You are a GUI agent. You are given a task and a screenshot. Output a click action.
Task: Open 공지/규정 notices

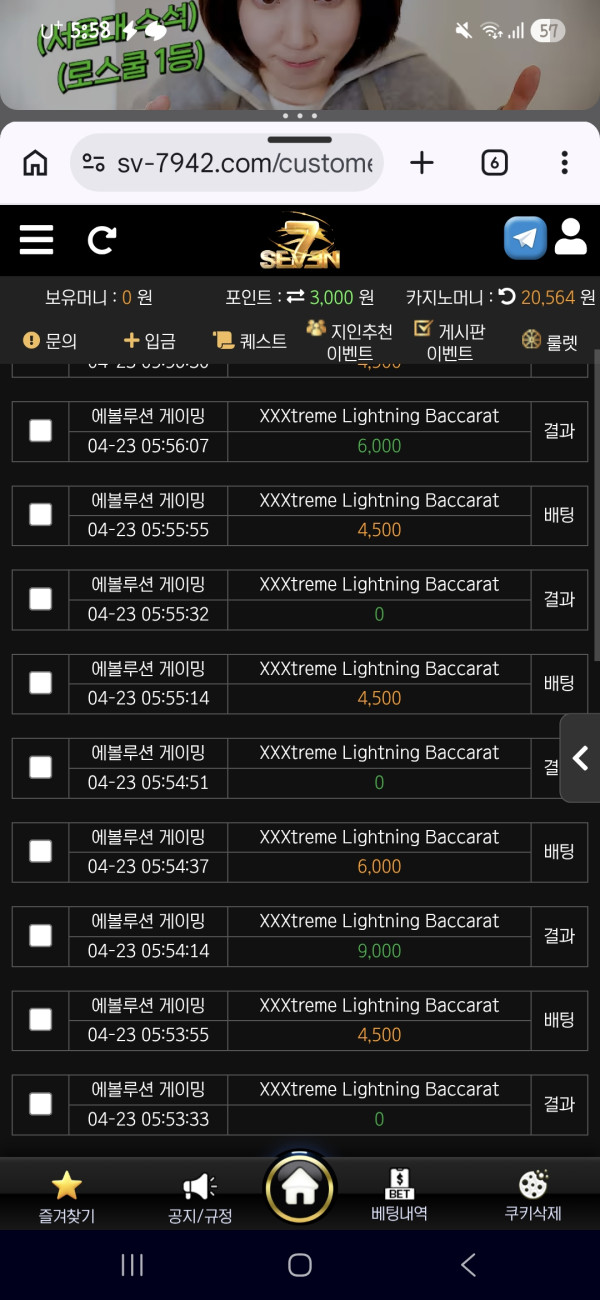point(200,1197)
